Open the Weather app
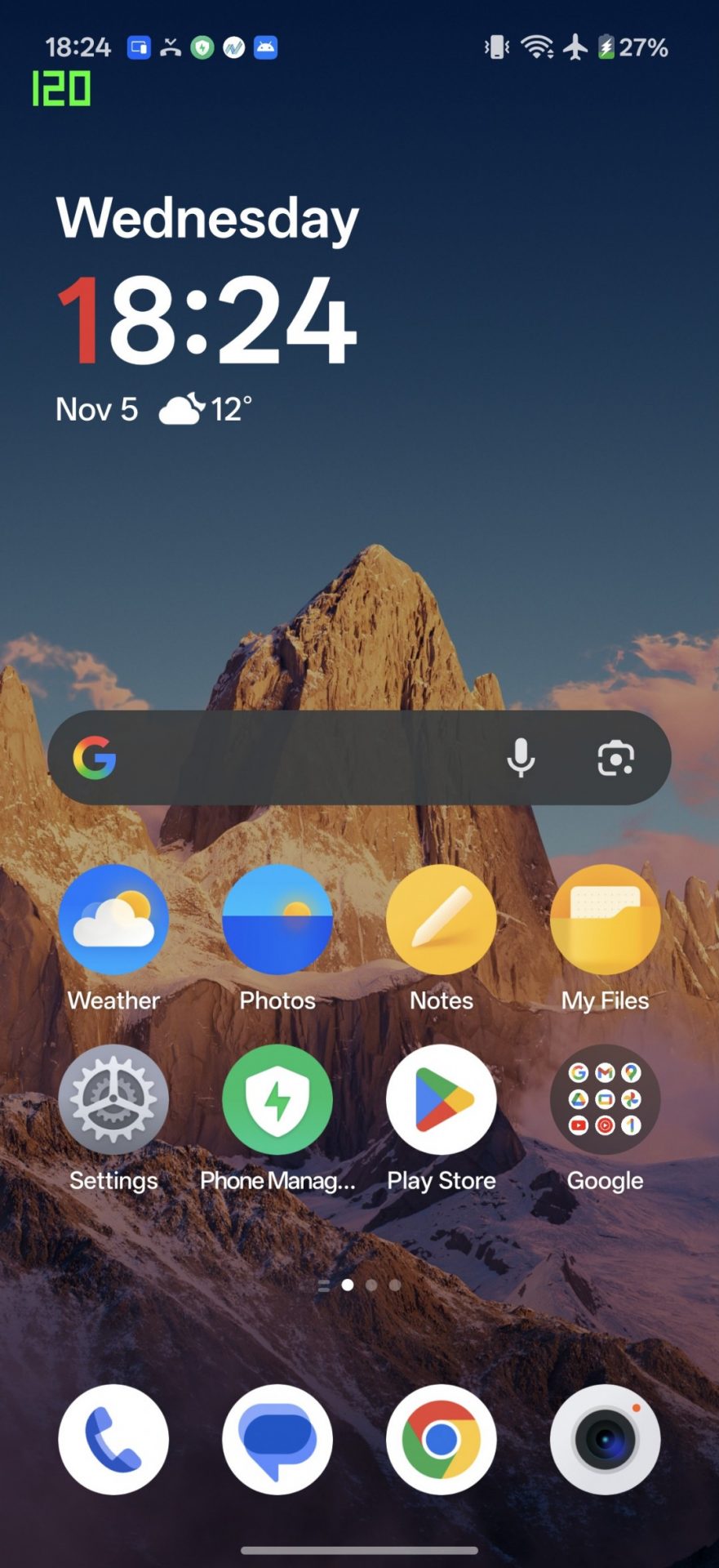The height and width of the screenshot is (1568, 719). (x=113, y=920)
